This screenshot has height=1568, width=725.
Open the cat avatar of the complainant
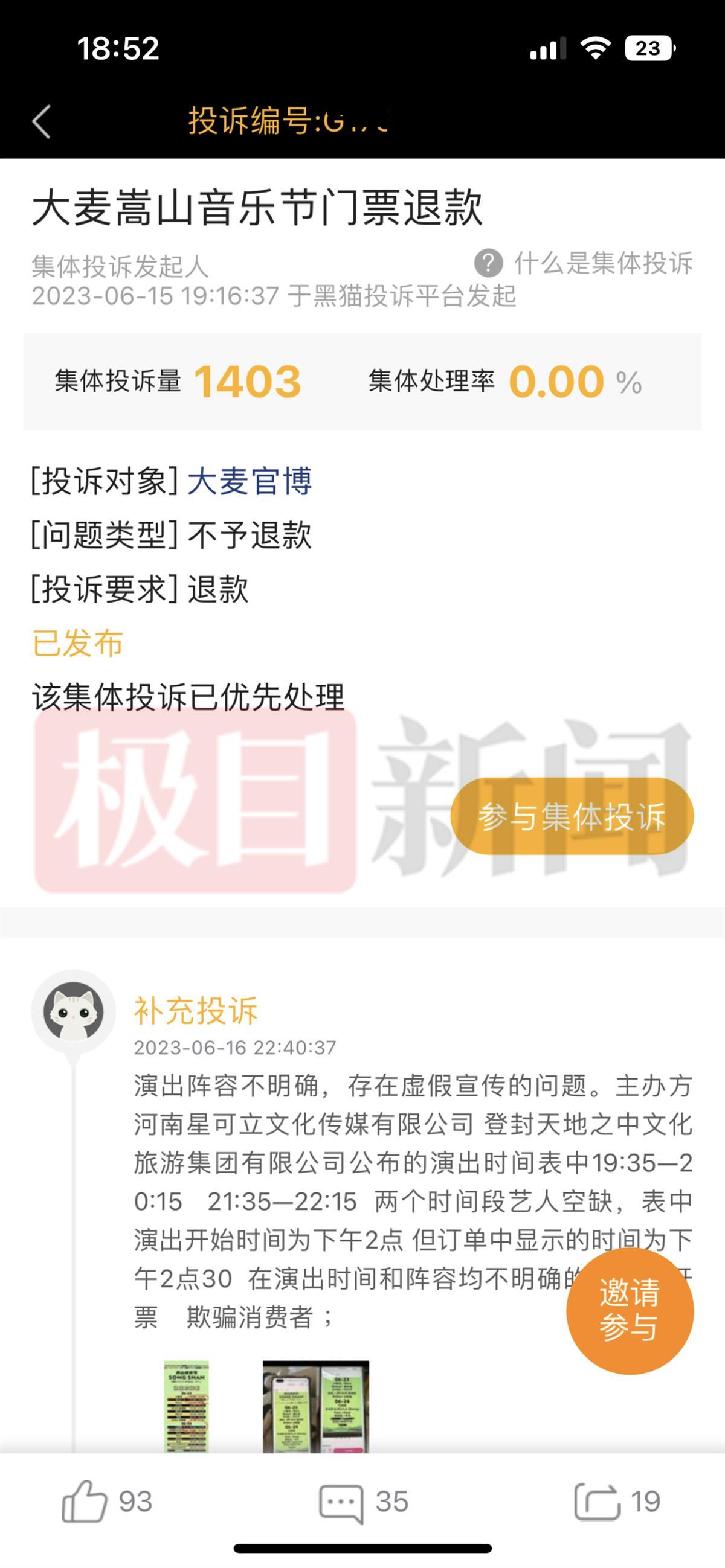[x=73, y=1011]
